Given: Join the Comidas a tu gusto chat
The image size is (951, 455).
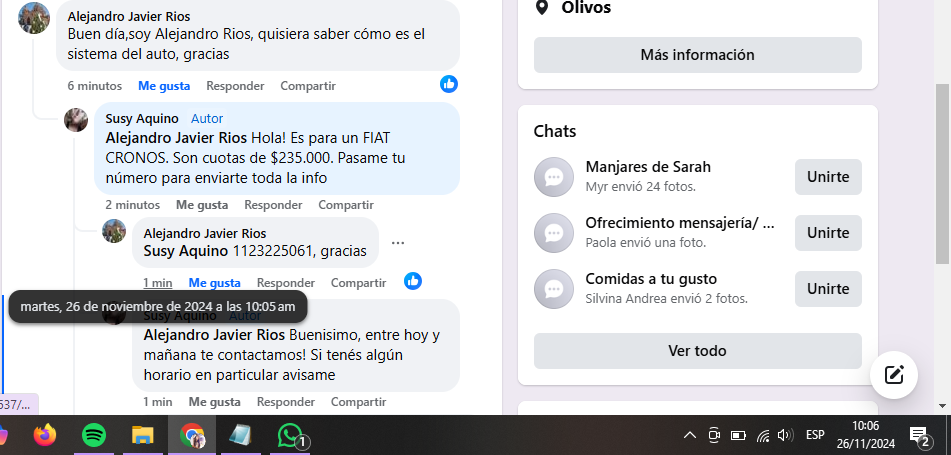Looking at the screenshot, I should tap(827, 289).
